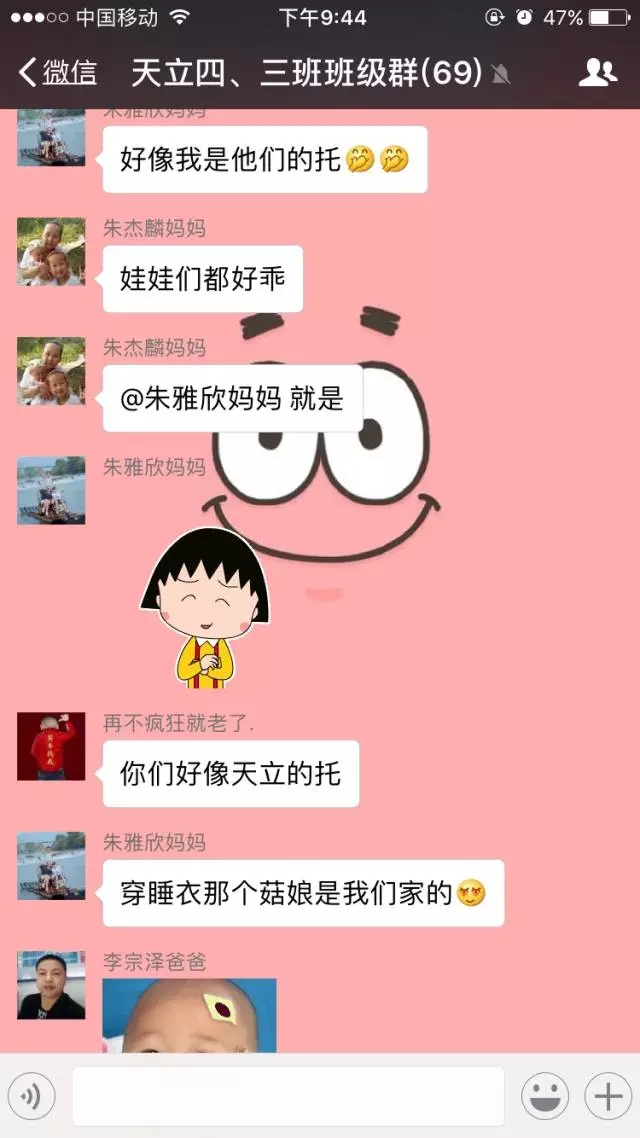Screen dimensions: 640x1138
Task: Open the group members info icon
Action: (597, 72)
